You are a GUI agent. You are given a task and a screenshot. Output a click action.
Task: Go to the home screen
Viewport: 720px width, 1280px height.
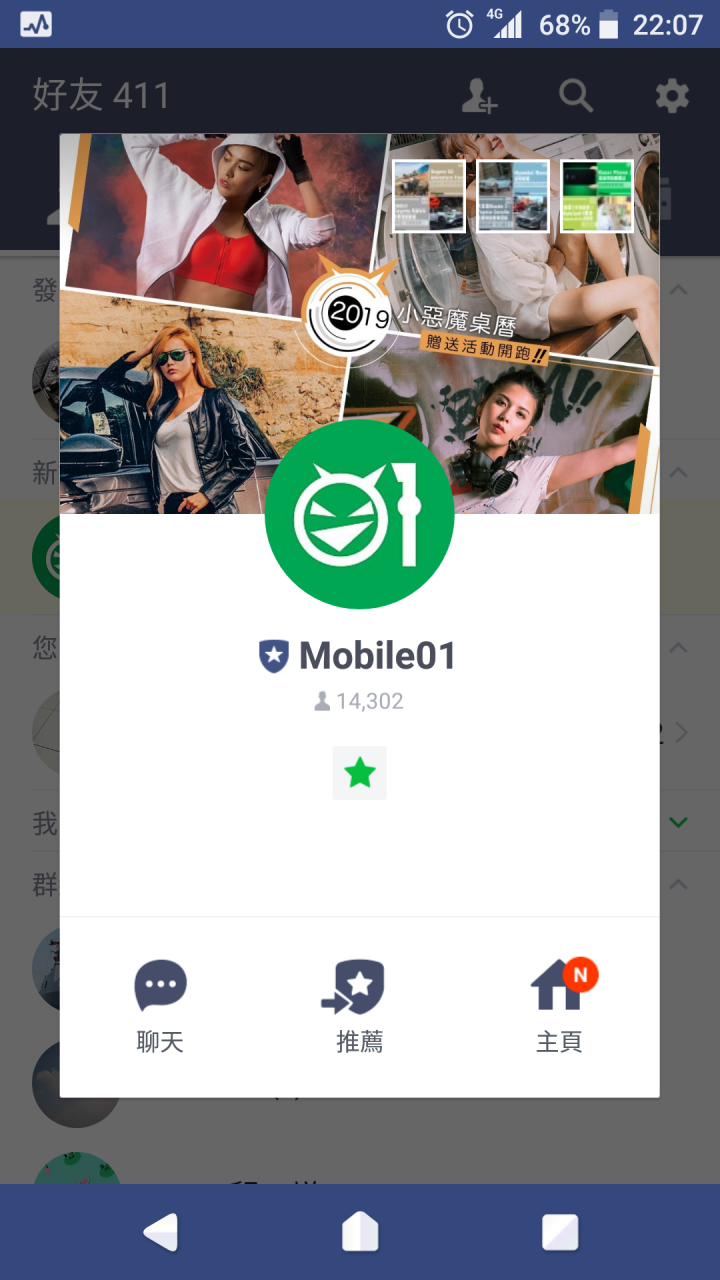[x=360, y=1232]
